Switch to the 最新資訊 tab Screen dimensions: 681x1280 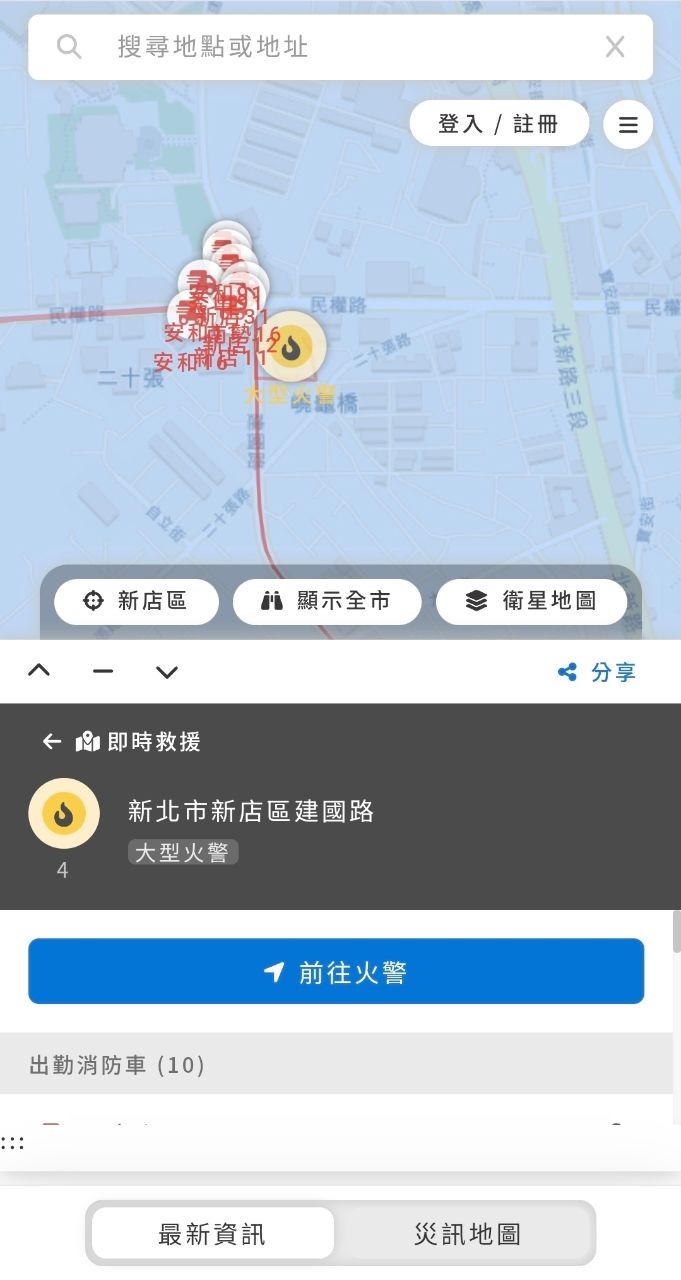point(212,1233)
